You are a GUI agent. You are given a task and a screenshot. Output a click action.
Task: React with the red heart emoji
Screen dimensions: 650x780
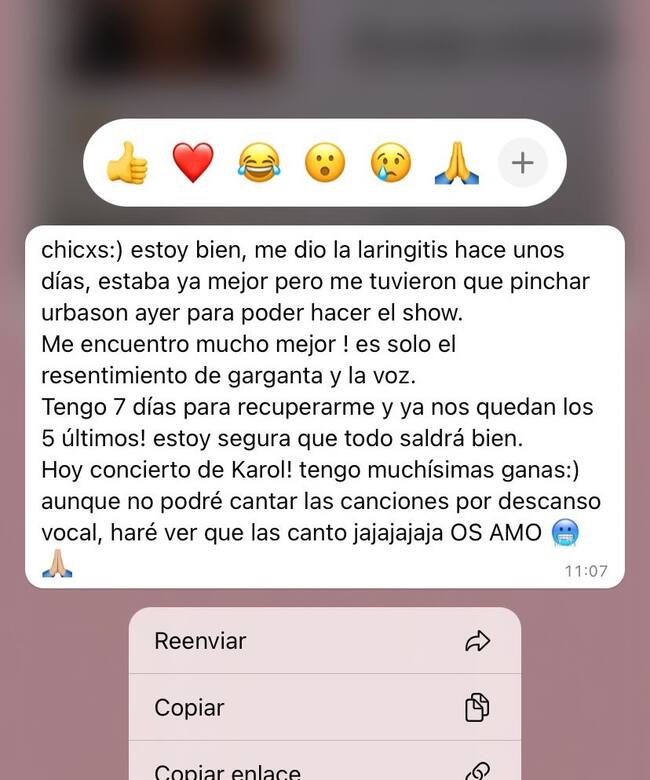click(x=193, y=163)
